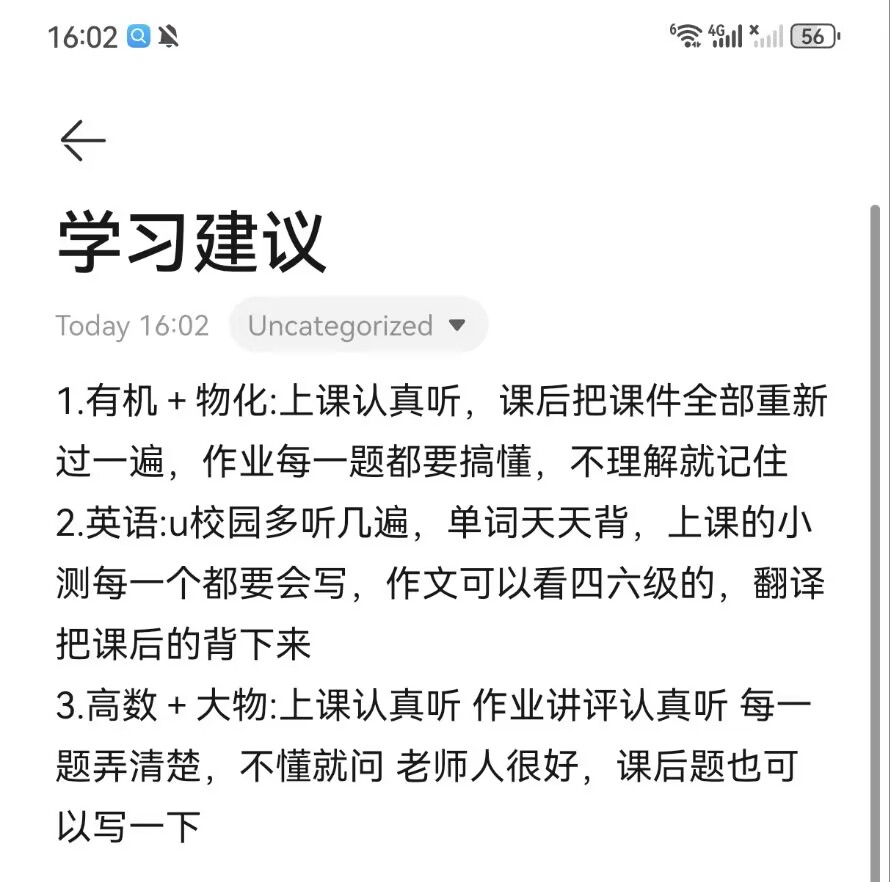The width and height of the screenshot is (892, 885).
Task: Edit the note title 学习建议
Action: [191, 242]
